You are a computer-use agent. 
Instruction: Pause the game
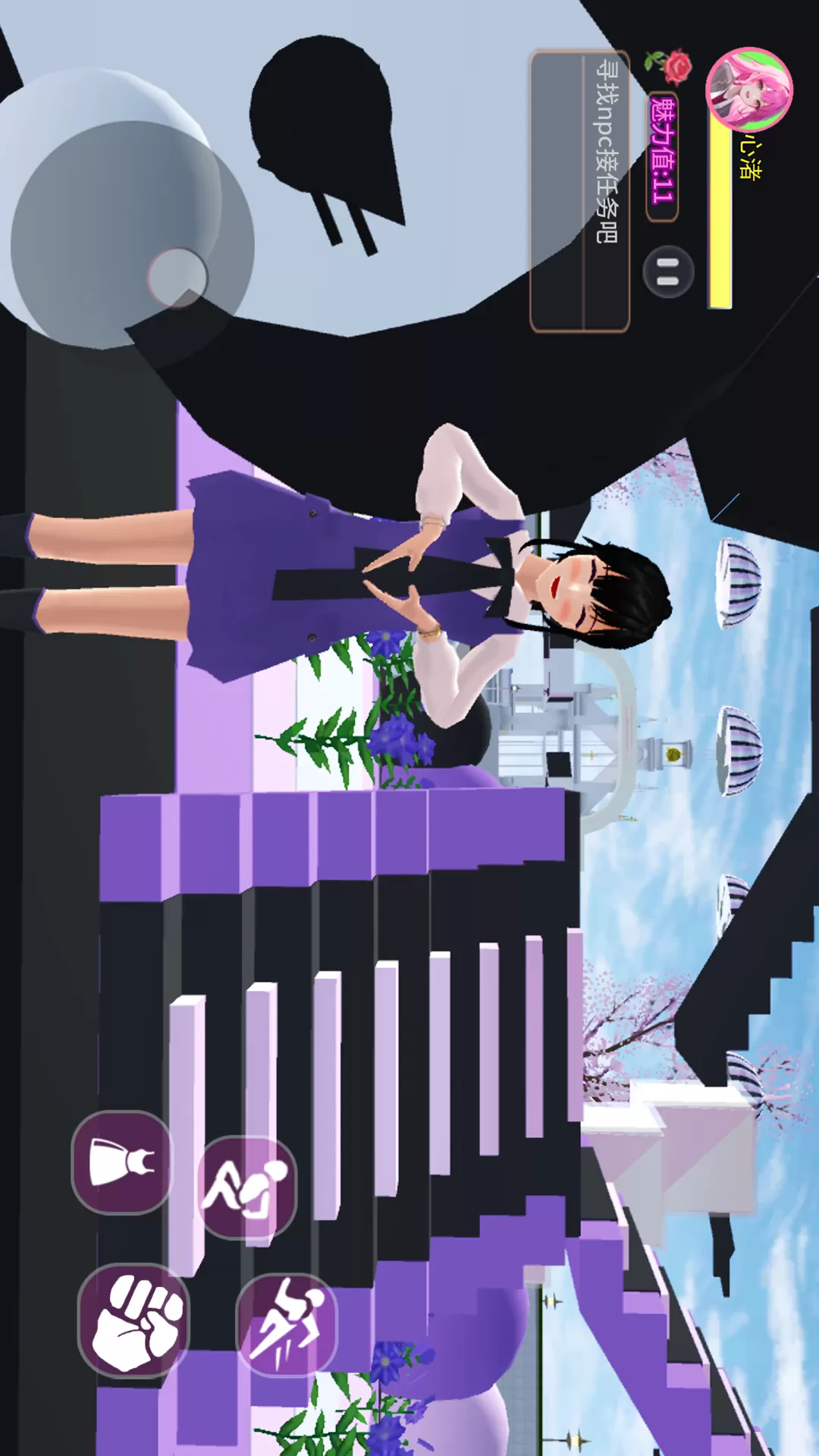point(668,271)
